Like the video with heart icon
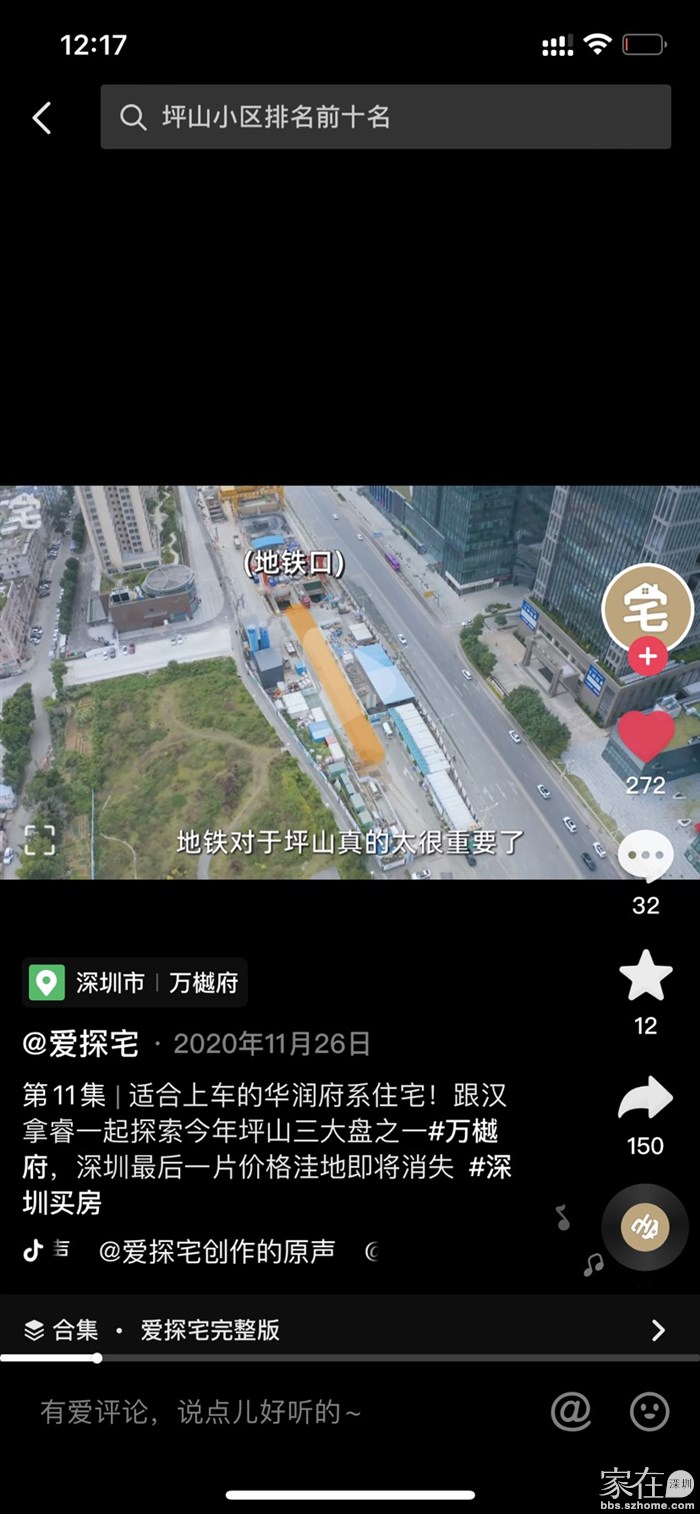The height and width of the screenshot is (1514, 700). (x=645, y=737)
